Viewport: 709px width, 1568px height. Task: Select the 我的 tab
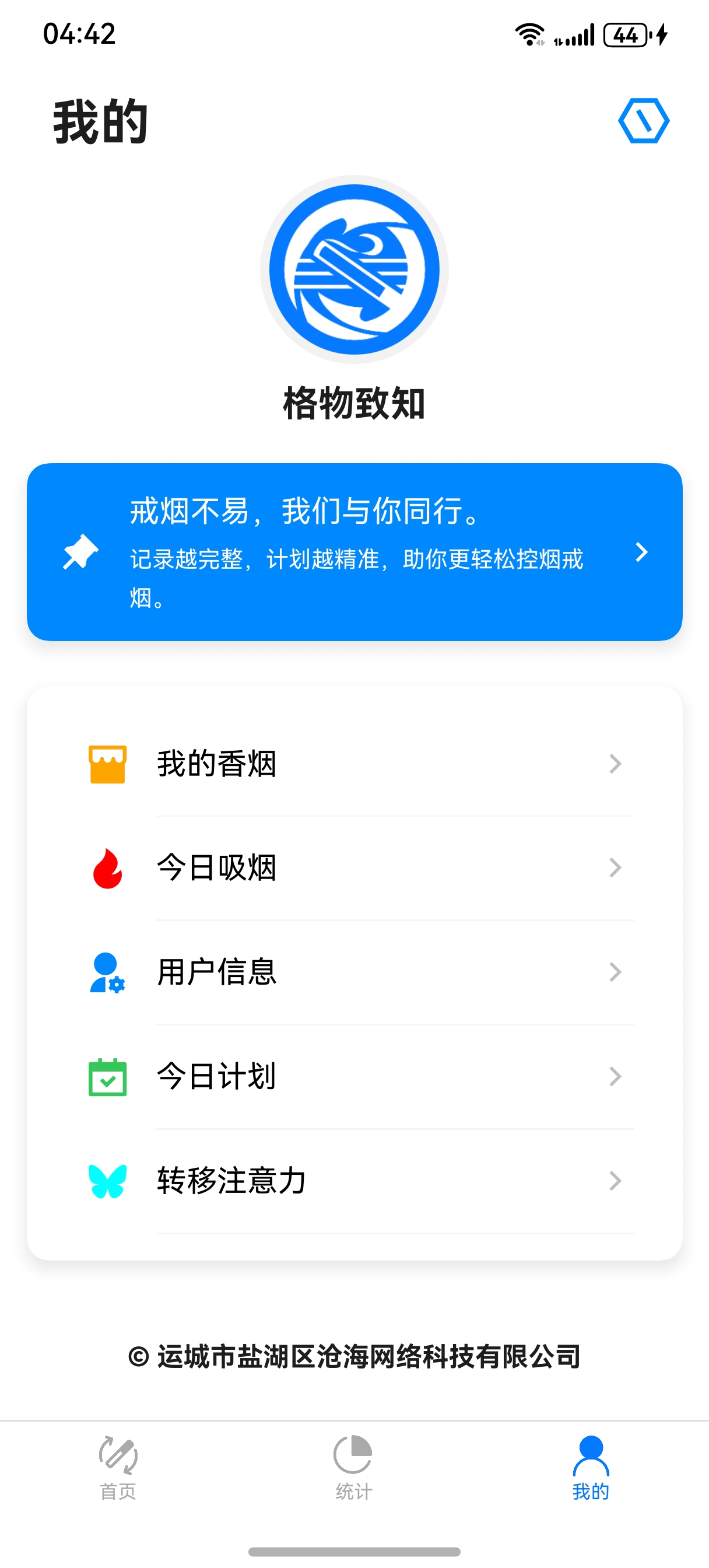(x=590, y=1467)
